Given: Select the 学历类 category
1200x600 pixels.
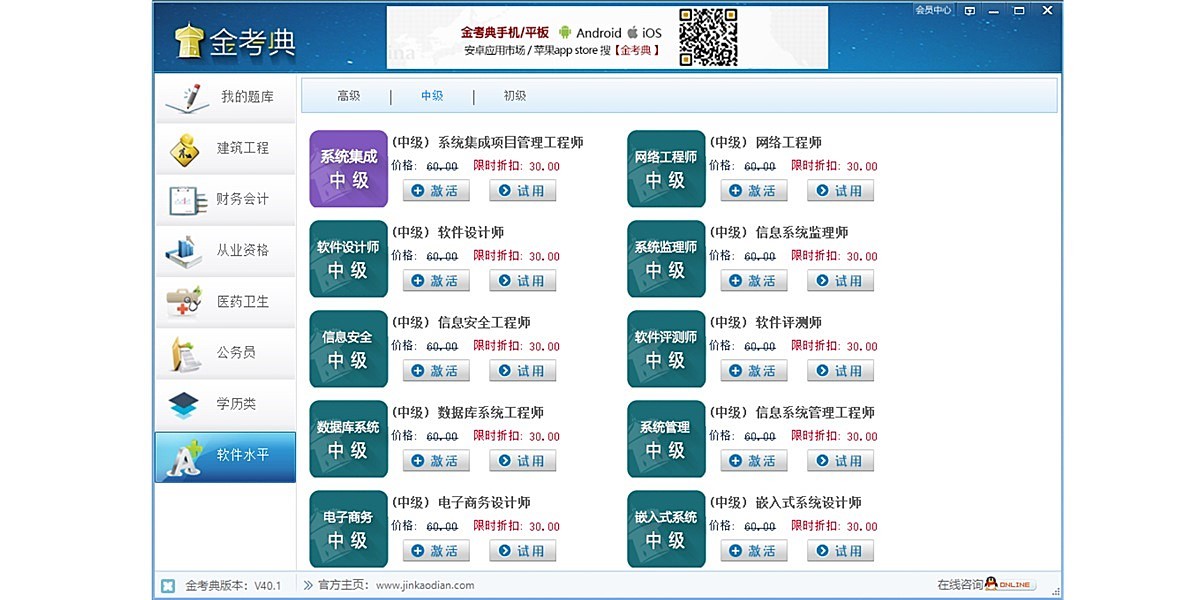Looking at the screenshot, I should click(225, 404).
